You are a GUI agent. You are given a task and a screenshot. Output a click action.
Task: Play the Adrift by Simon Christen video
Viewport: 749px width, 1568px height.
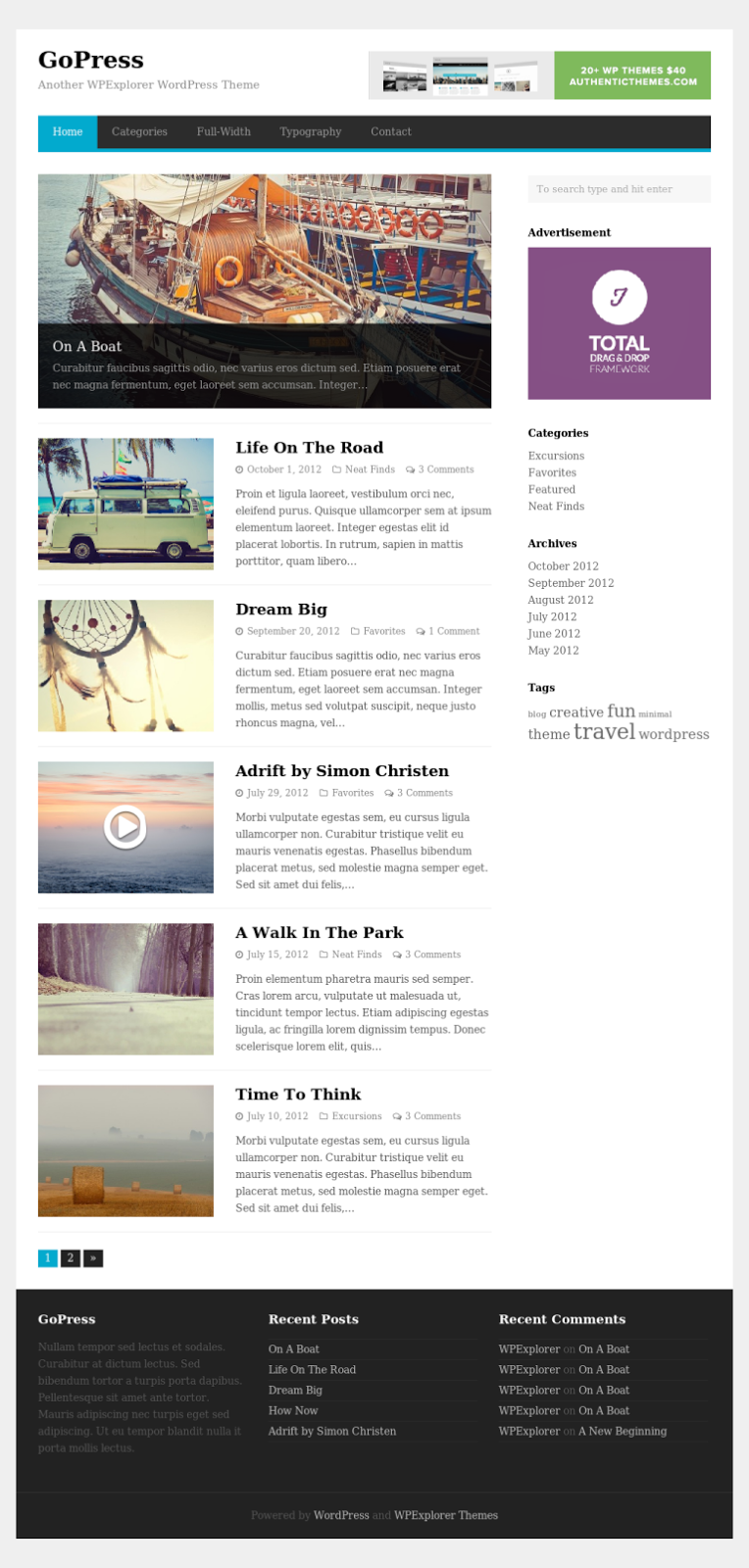point(125,827)
